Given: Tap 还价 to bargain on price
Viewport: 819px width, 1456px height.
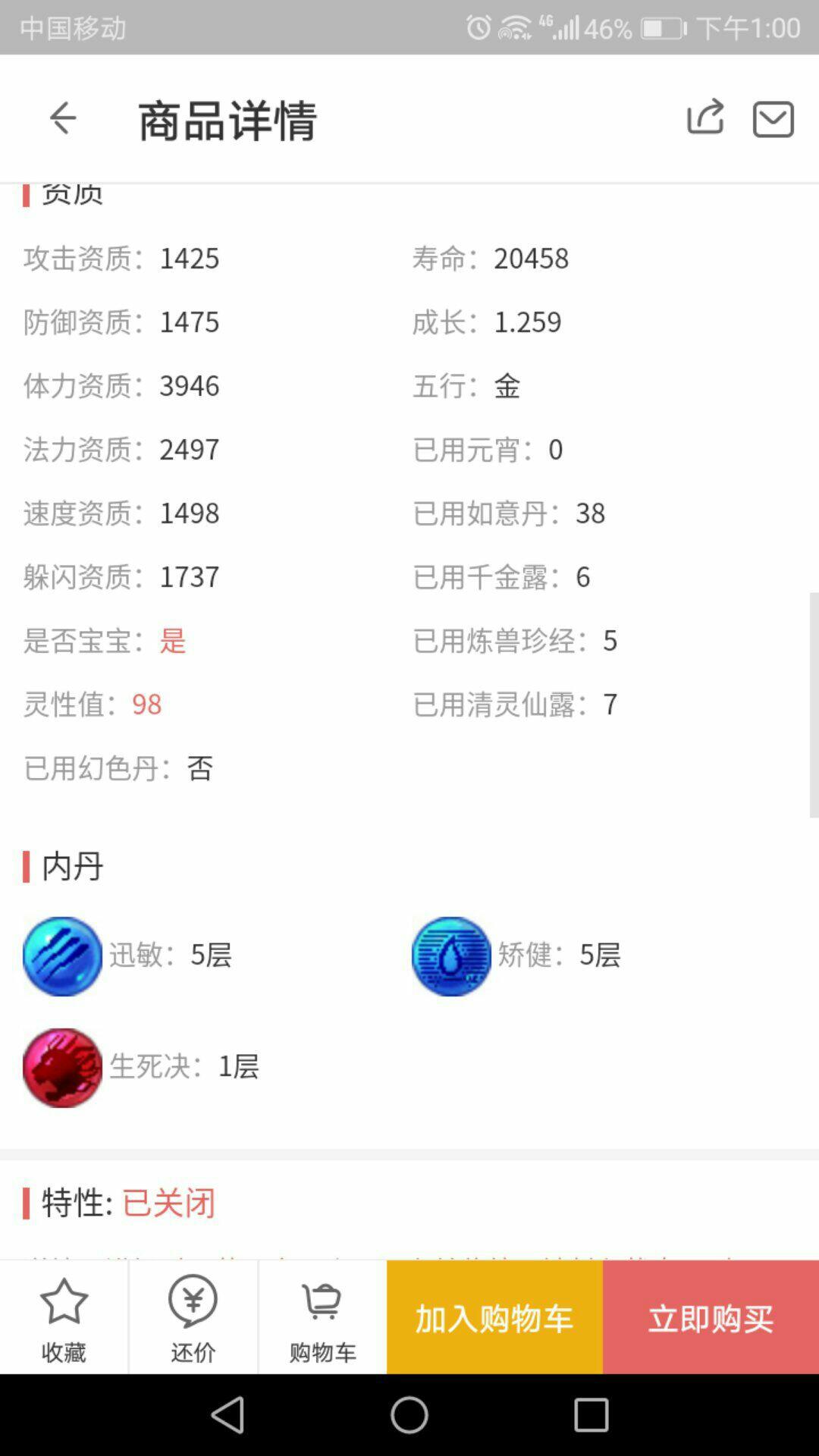Looking at the screenshot, I should [x=193, y=1318].
